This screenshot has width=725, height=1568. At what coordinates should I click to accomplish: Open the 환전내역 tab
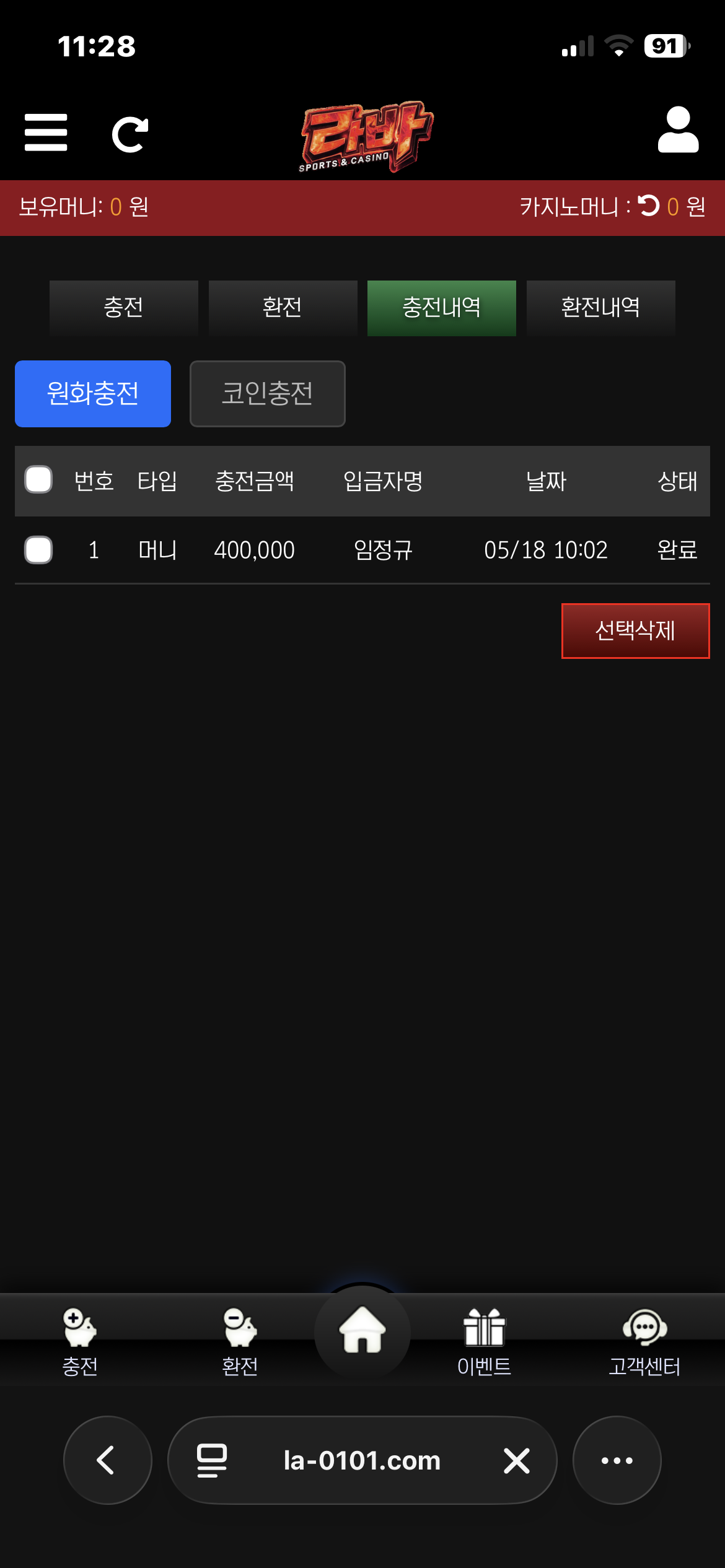tap(600, 308)
